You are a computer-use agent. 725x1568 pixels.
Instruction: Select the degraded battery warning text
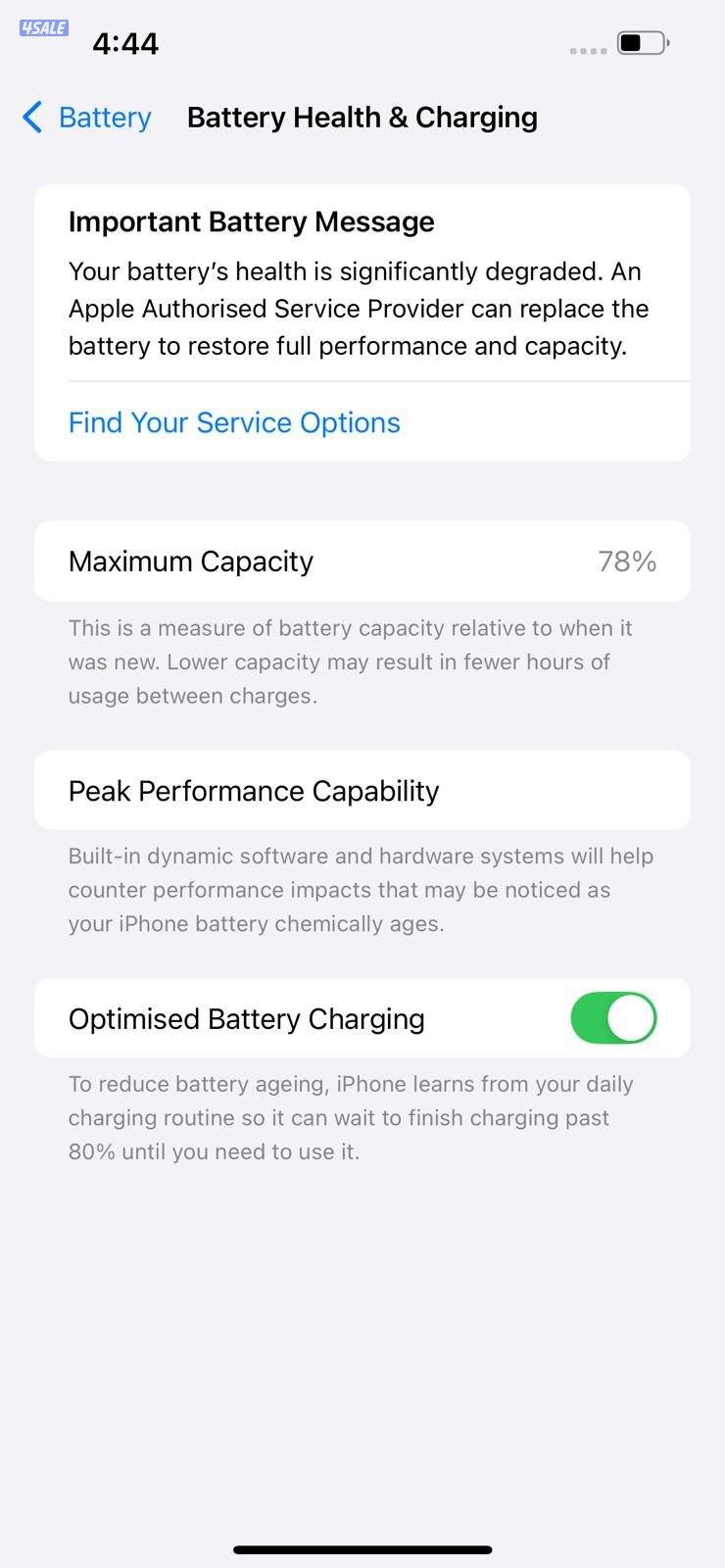click(x=359, y=308)
